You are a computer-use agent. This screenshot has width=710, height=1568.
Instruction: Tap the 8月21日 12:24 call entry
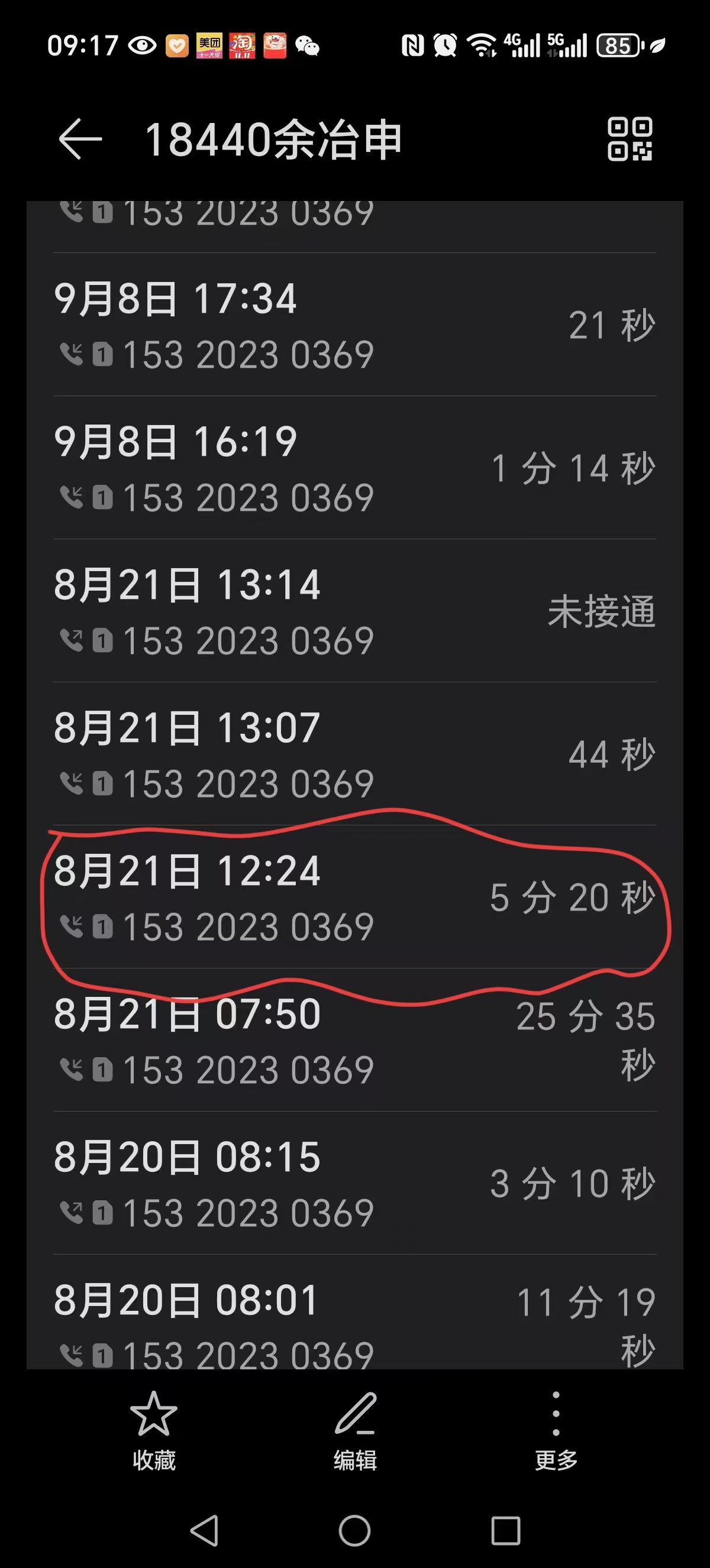tap(355, 897)
